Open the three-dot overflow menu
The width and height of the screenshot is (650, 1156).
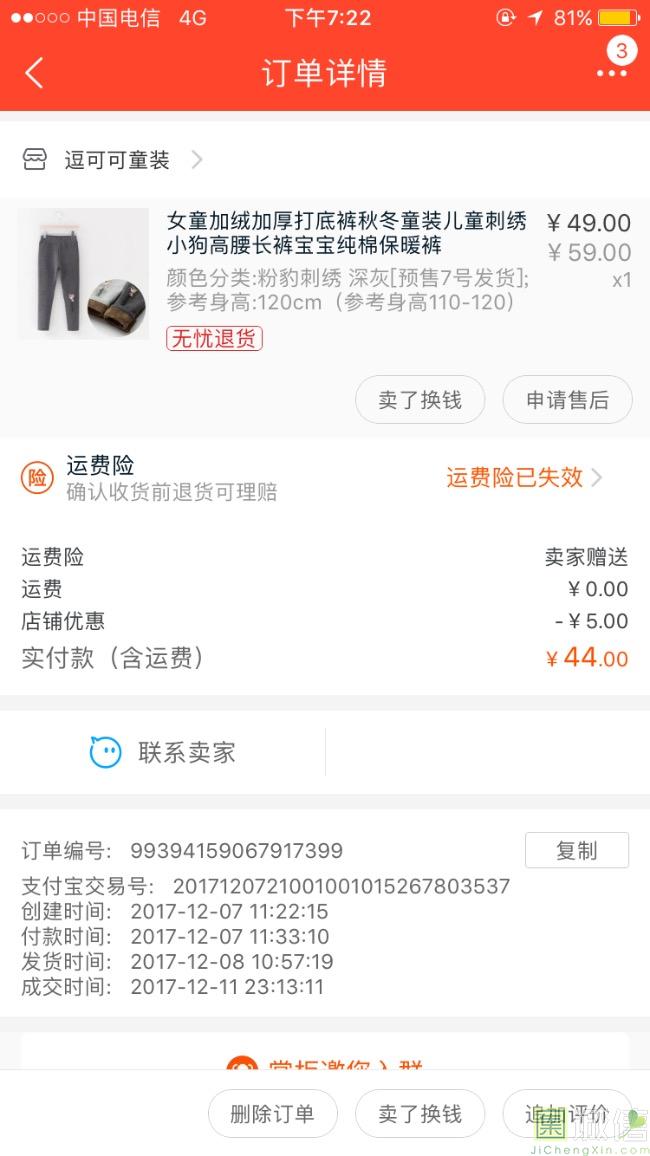[611, 73]
